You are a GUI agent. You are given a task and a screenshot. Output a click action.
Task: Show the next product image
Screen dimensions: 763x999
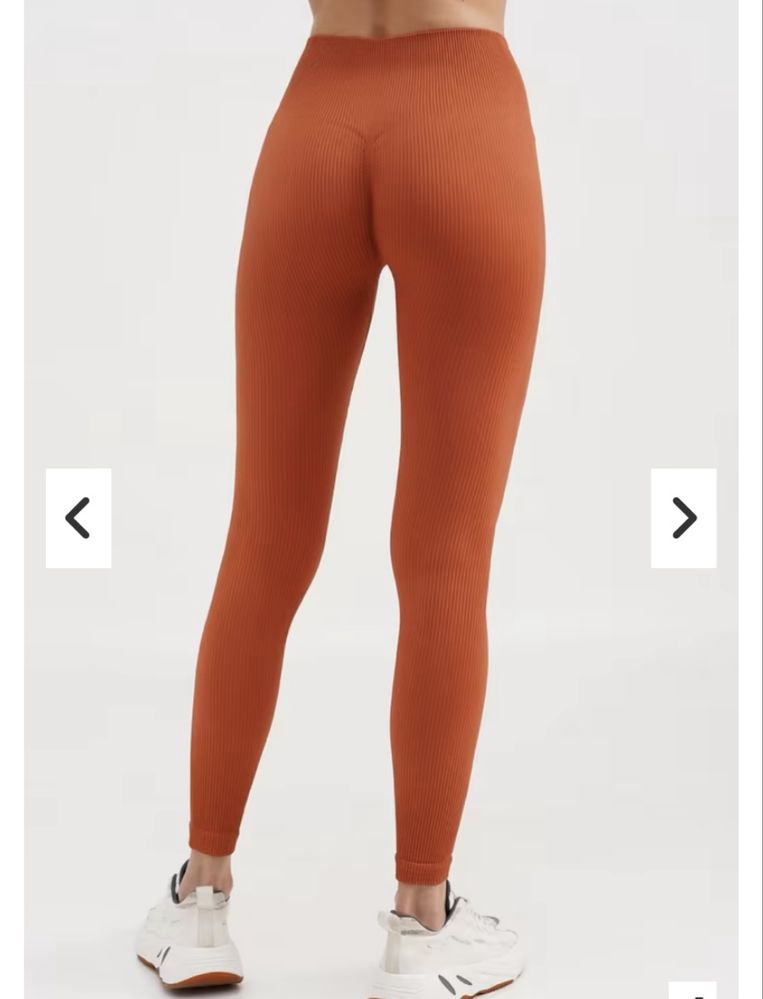[683, 518]
